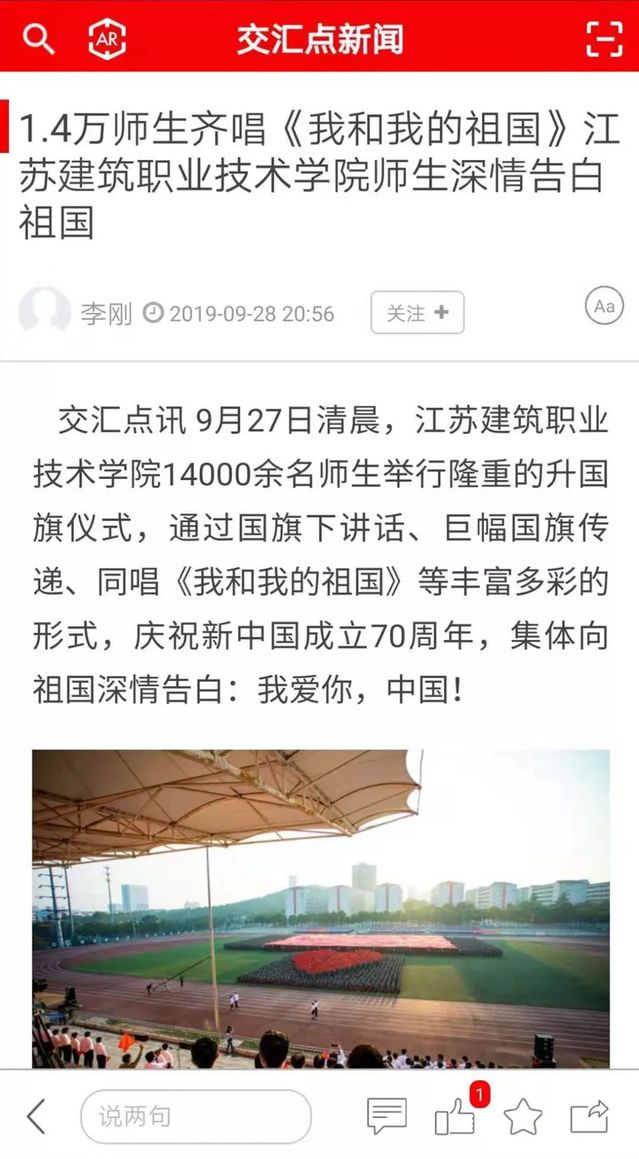The image size is (639, 1159).
Task: Share this article
Action: 589,1116
